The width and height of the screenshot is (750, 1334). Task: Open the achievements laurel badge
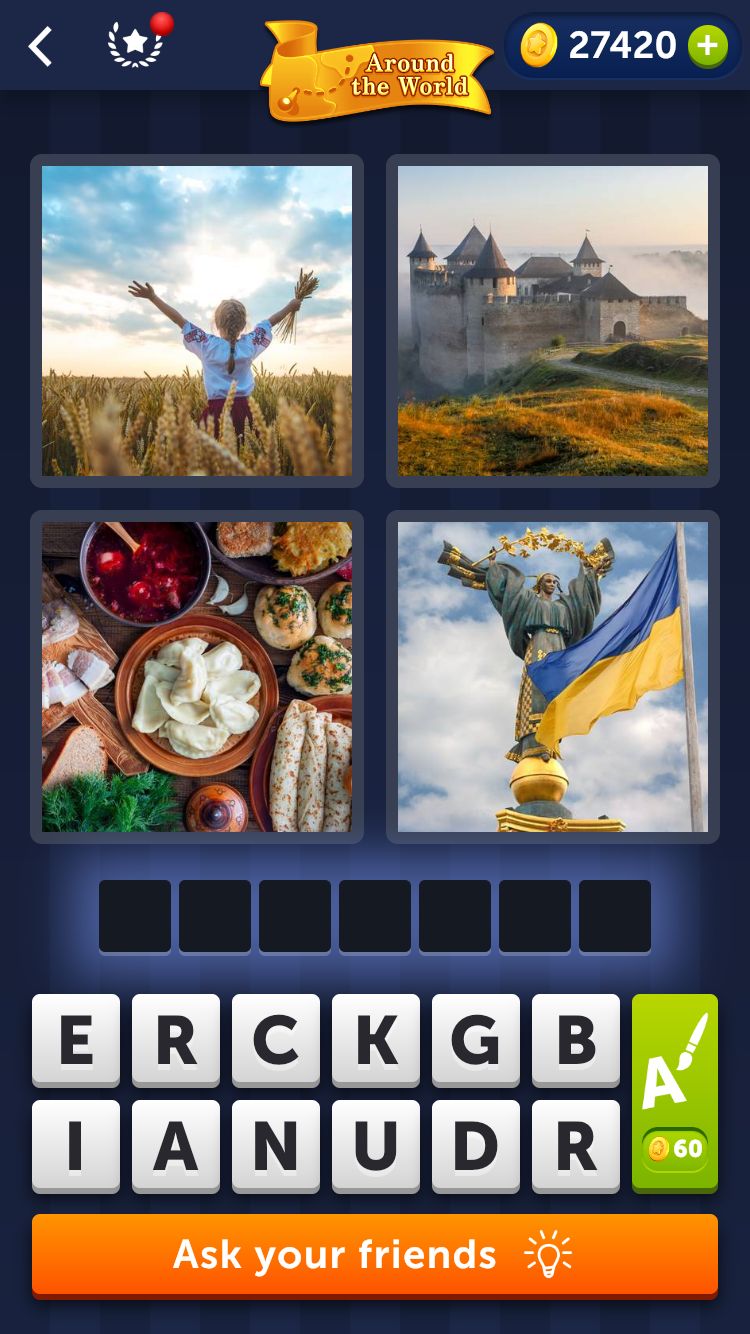pos(135,46)
